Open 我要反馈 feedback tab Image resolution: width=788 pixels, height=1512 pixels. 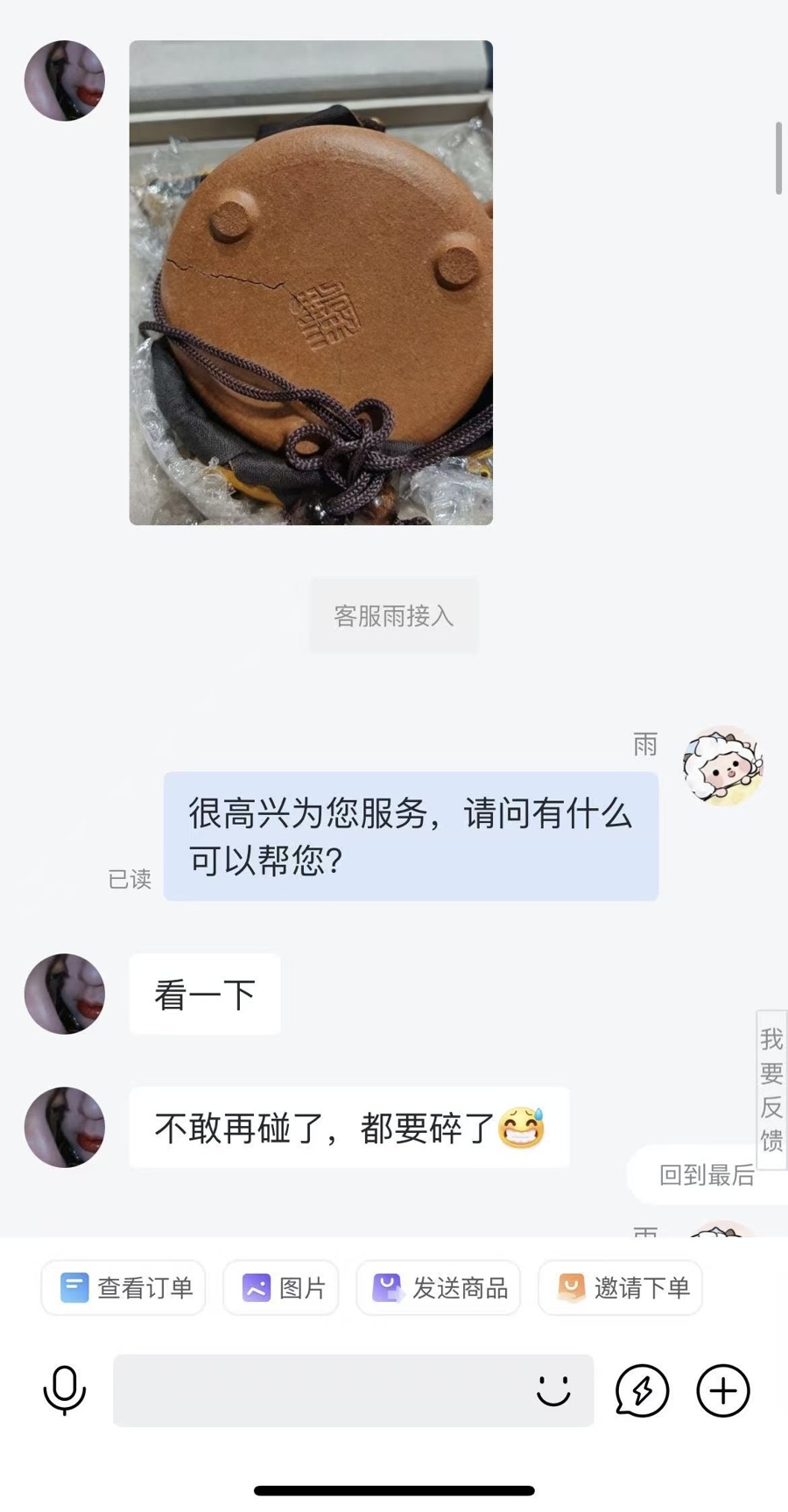pos(771,1089)
